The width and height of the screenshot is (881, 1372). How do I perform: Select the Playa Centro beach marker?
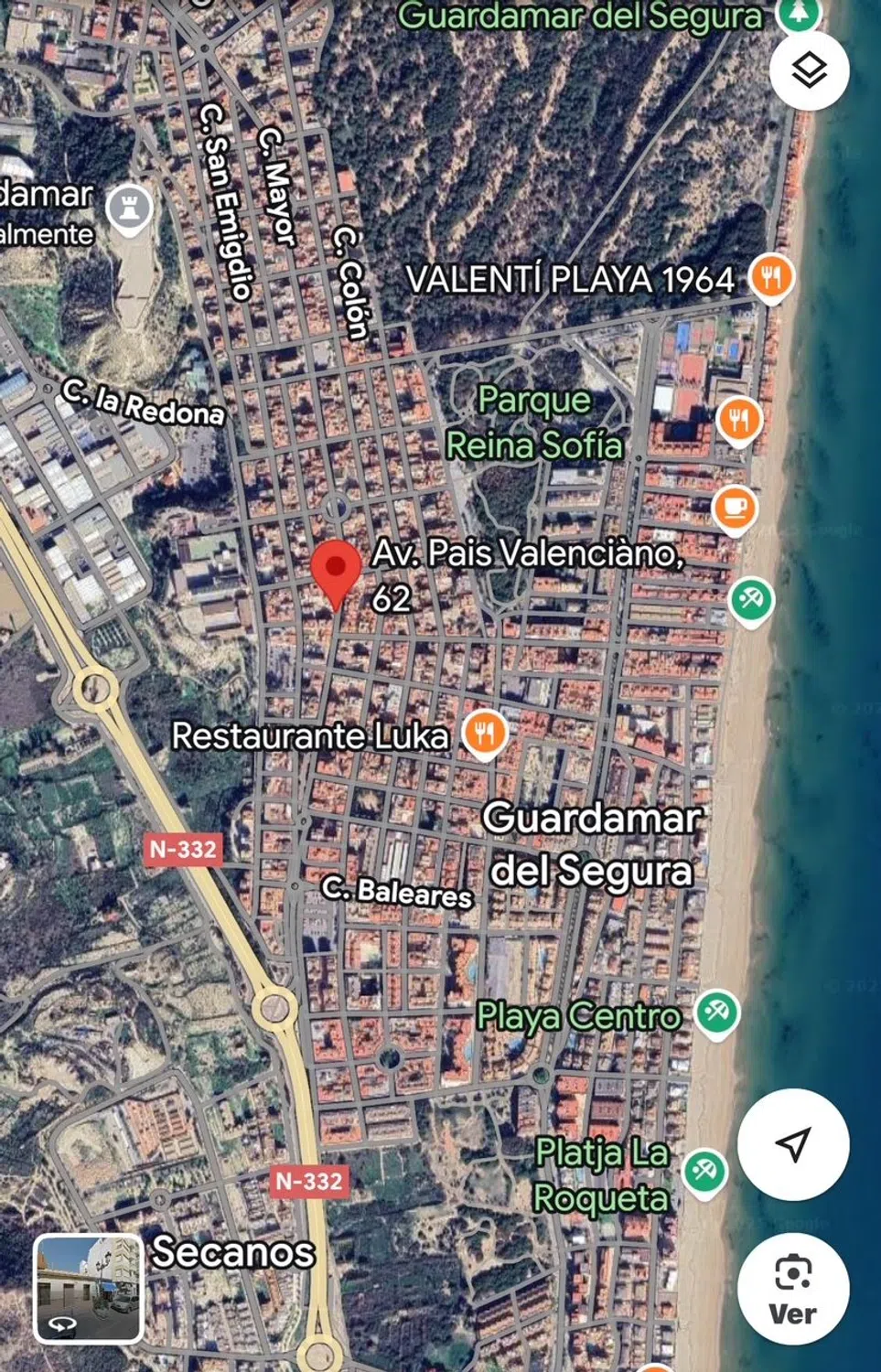coord(716,1013)
